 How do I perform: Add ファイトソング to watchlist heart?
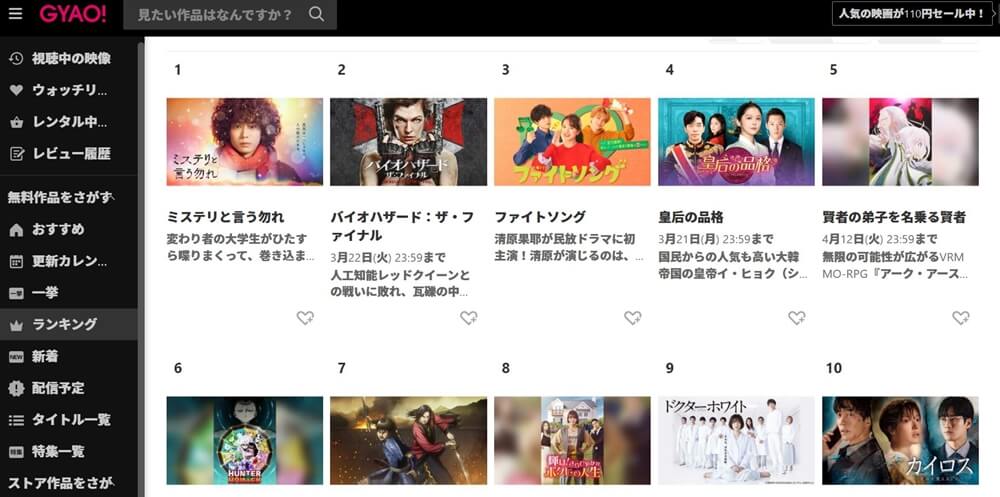pos(633,318)
